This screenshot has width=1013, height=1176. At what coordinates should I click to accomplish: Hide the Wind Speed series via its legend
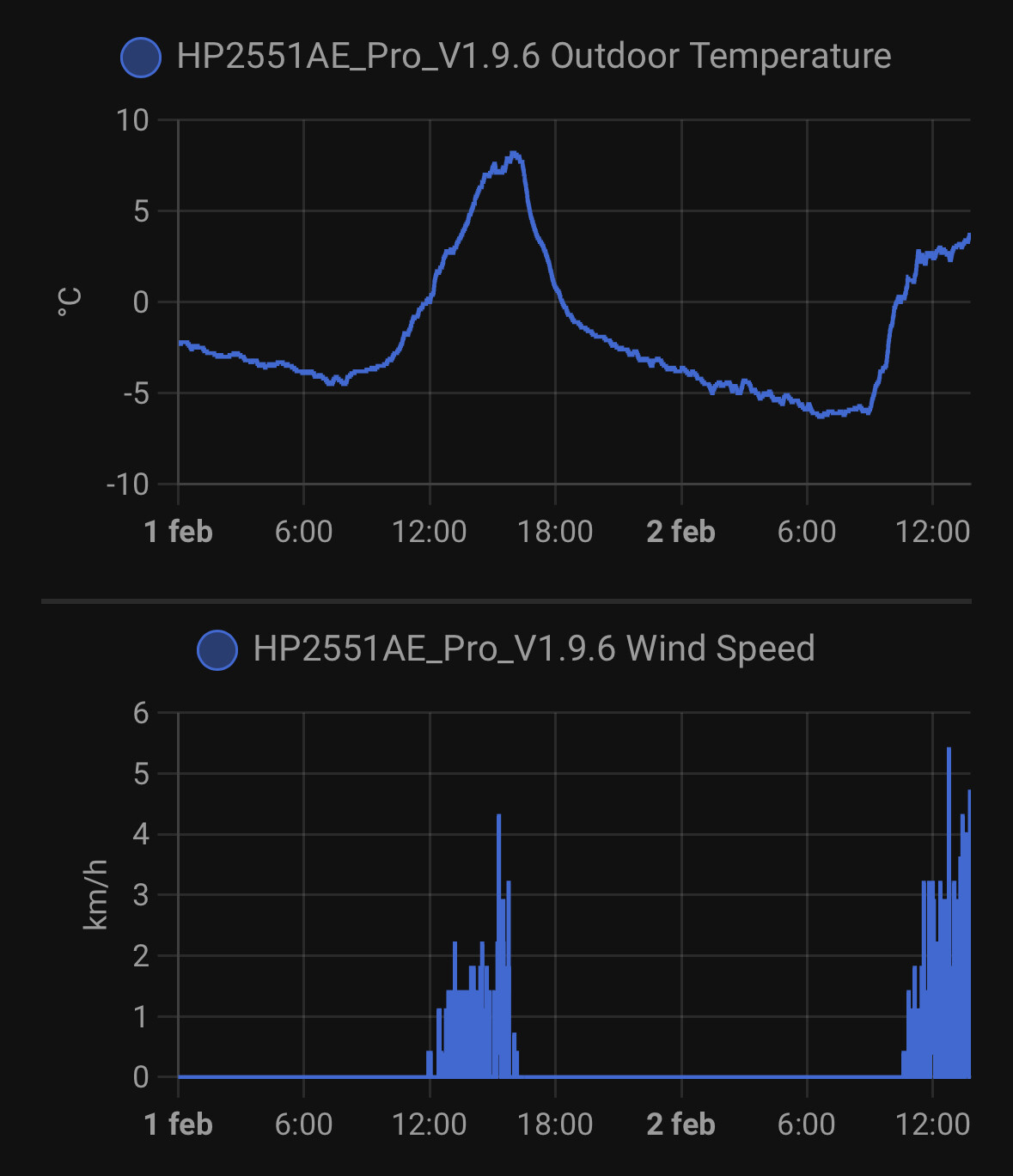coord(506,649)
